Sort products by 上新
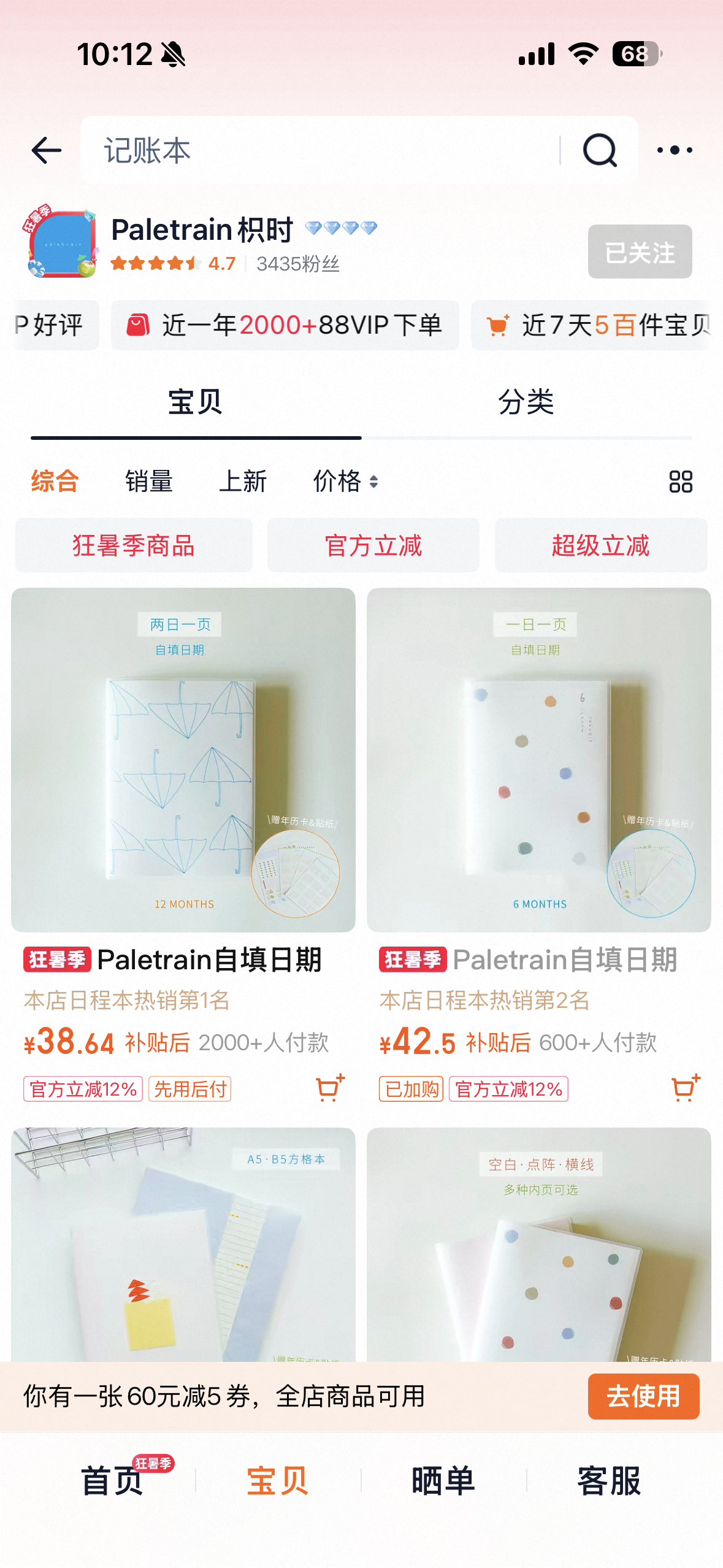Image resolution: width=723 pixels, height=1568 pixels. tap(243, 481)
